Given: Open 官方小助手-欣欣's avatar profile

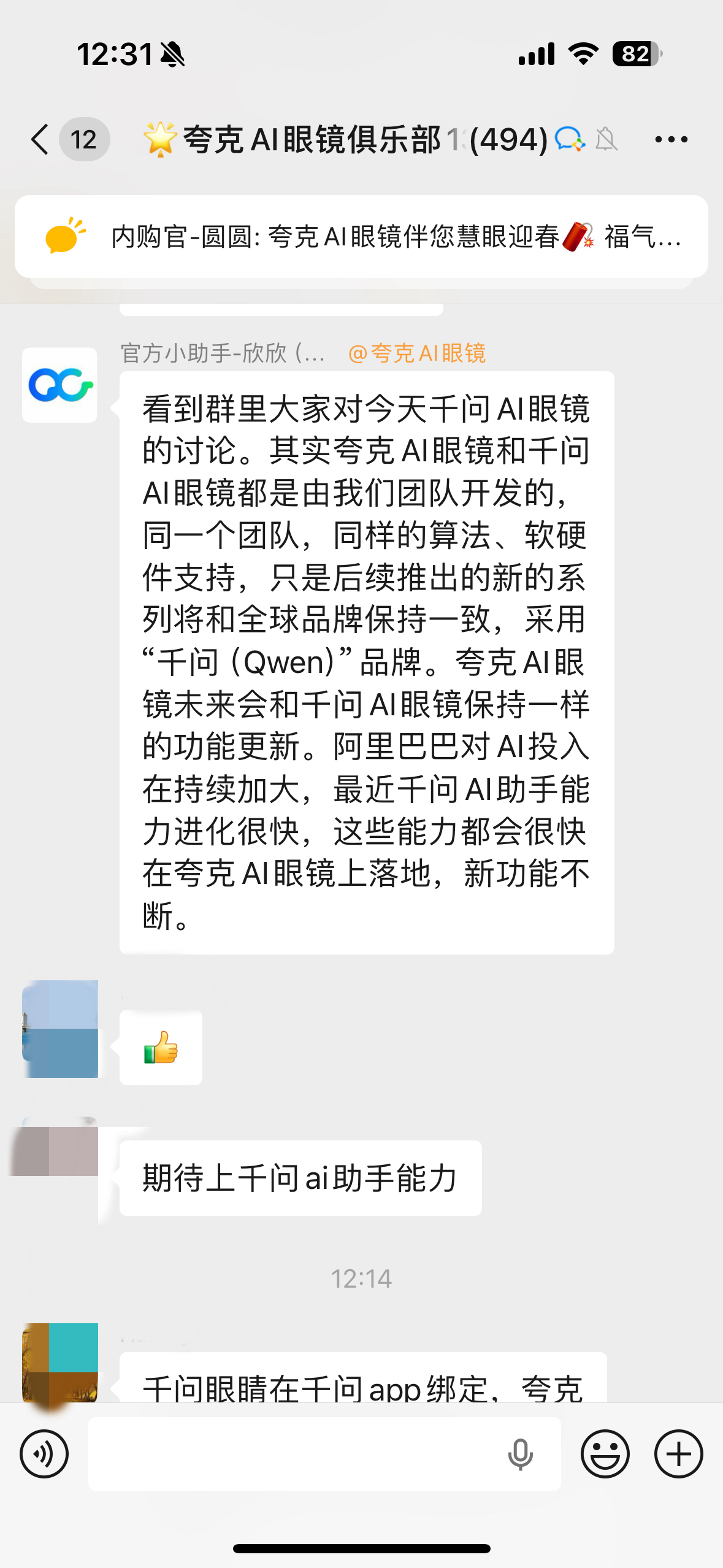Looking at the screenshot, I should click(59, 385).
